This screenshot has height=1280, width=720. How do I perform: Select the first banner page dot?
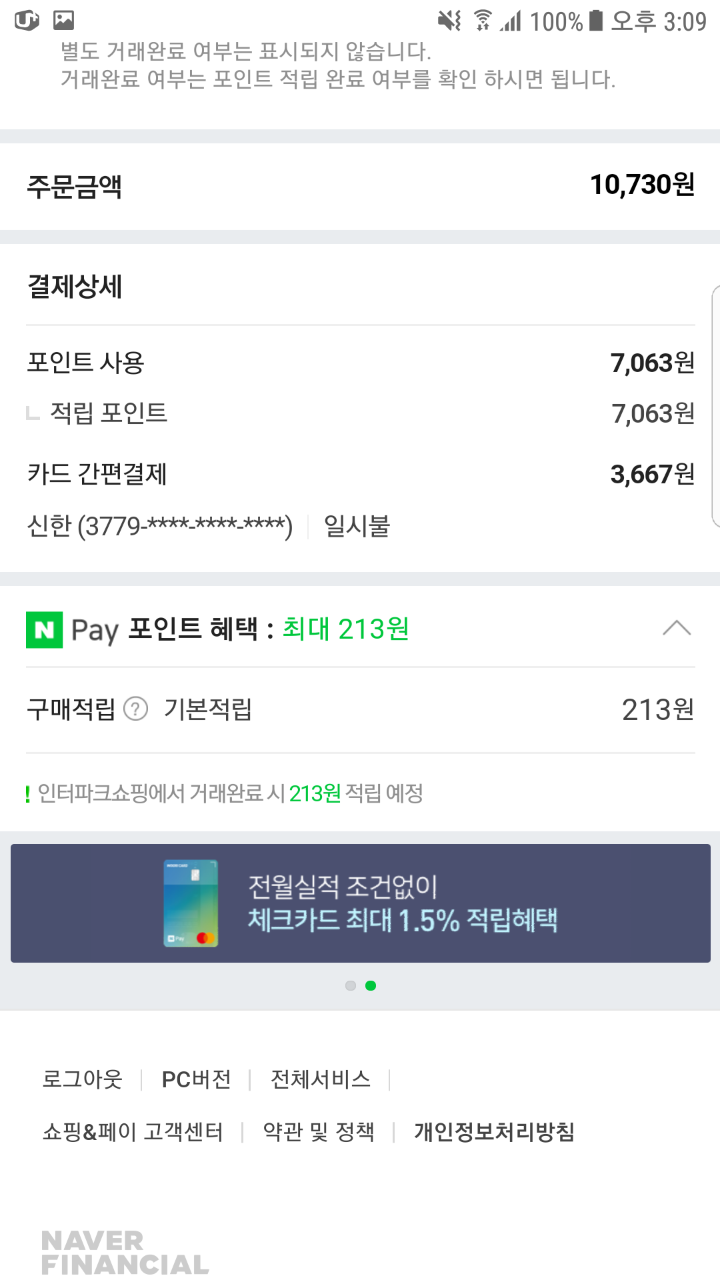pyautogui.click(x=350, y=985)
